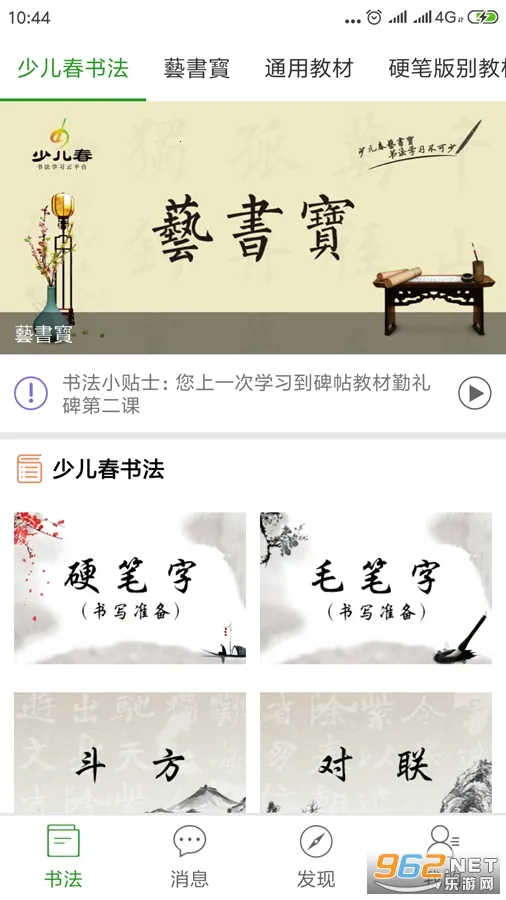The height and width of the screenshot is (900, 506).
Task: Open the 对联 card
Action: tap(376, 752)
